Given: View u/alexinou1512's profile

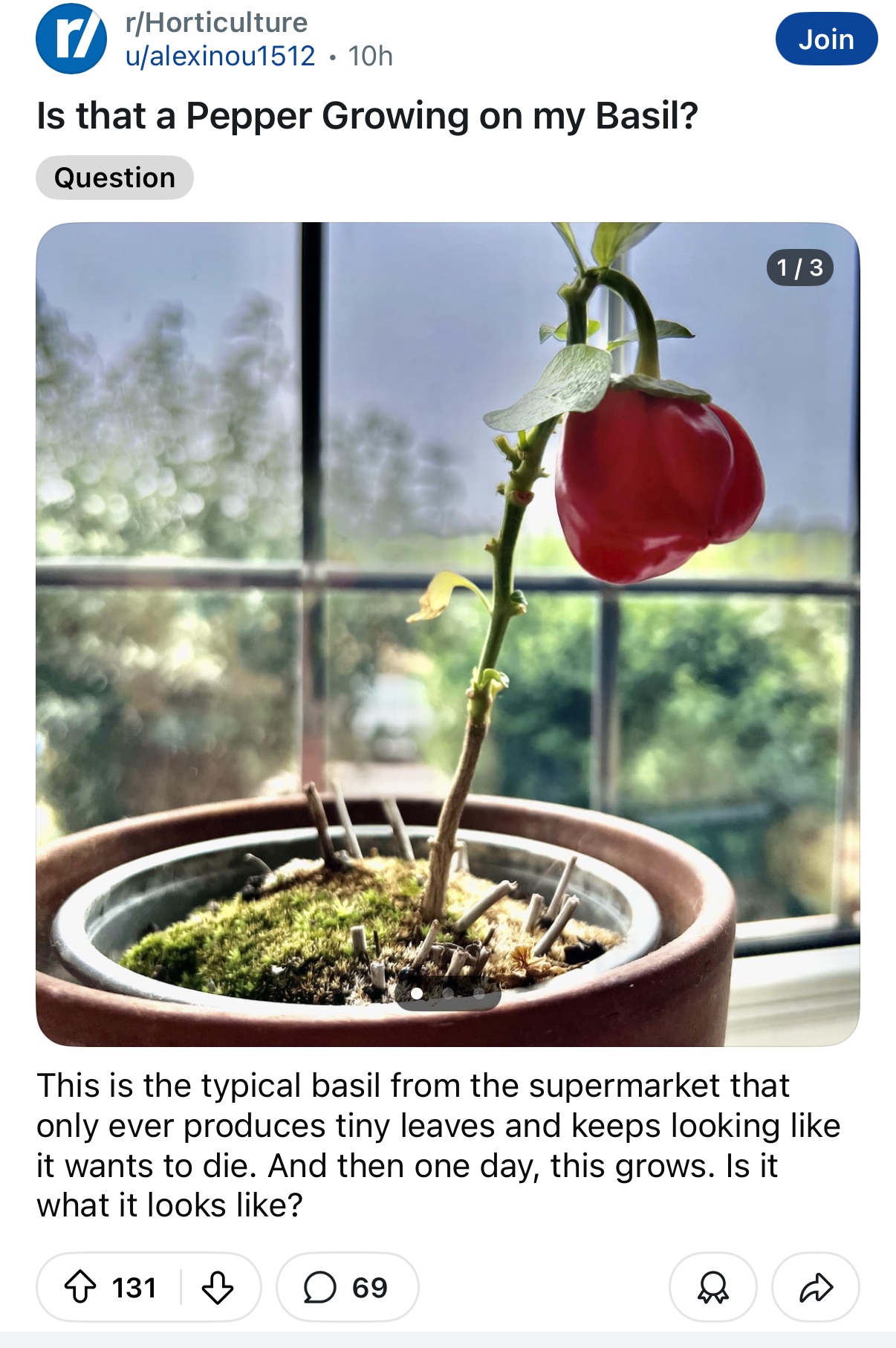Looking at the screenshot, I should [221, 56].
